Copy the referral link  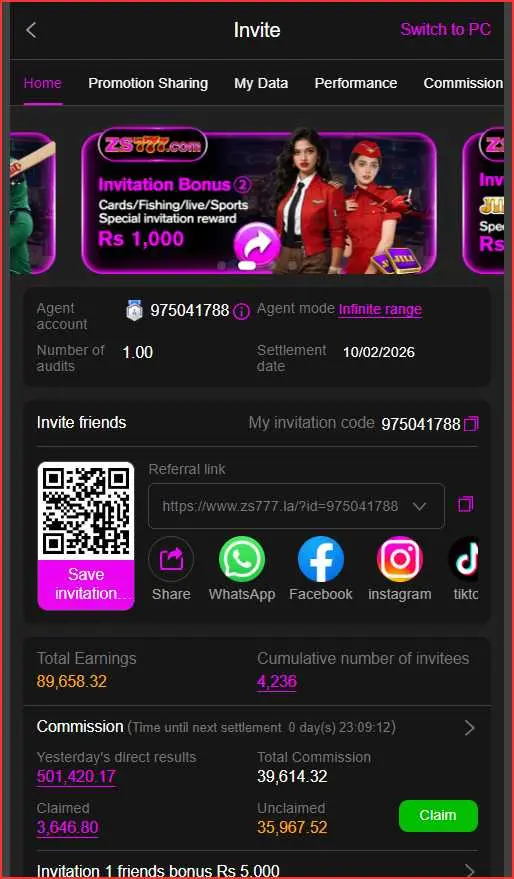click(466, 505)
